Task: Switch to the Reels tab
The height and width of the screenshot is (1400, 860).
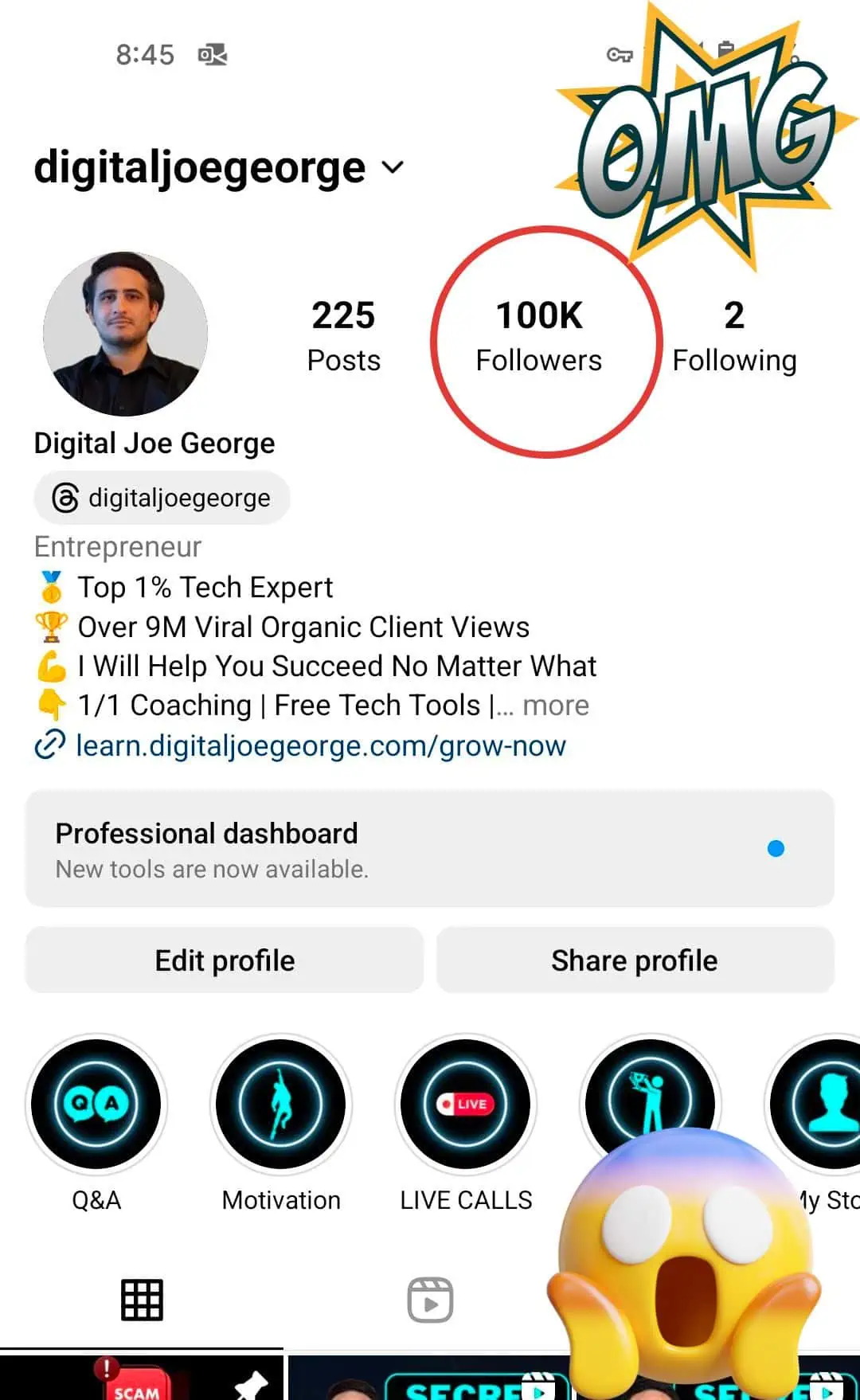Action: pos(430,1300)
